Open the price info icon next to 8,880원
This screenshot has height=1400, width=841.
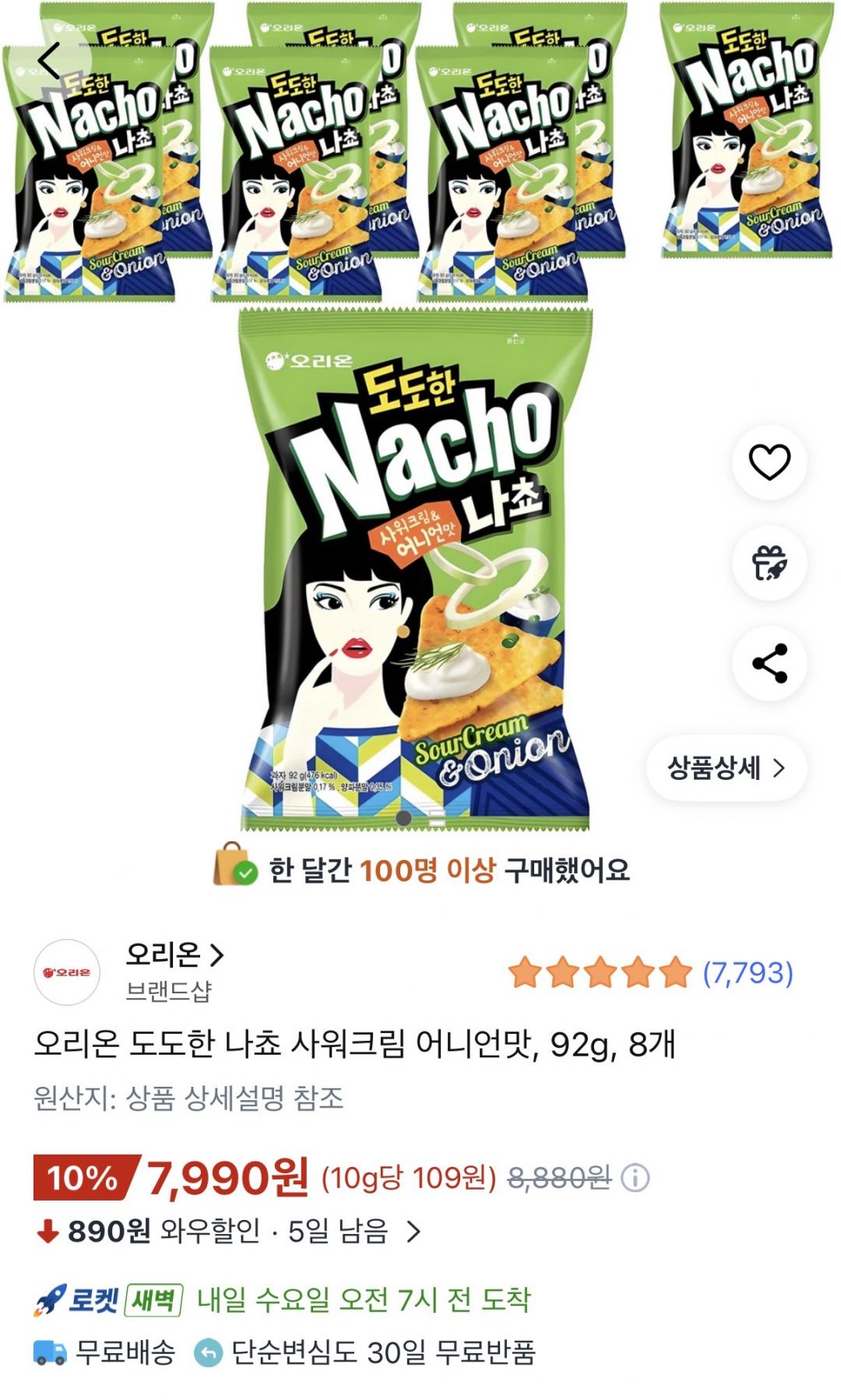point(635,1178)
